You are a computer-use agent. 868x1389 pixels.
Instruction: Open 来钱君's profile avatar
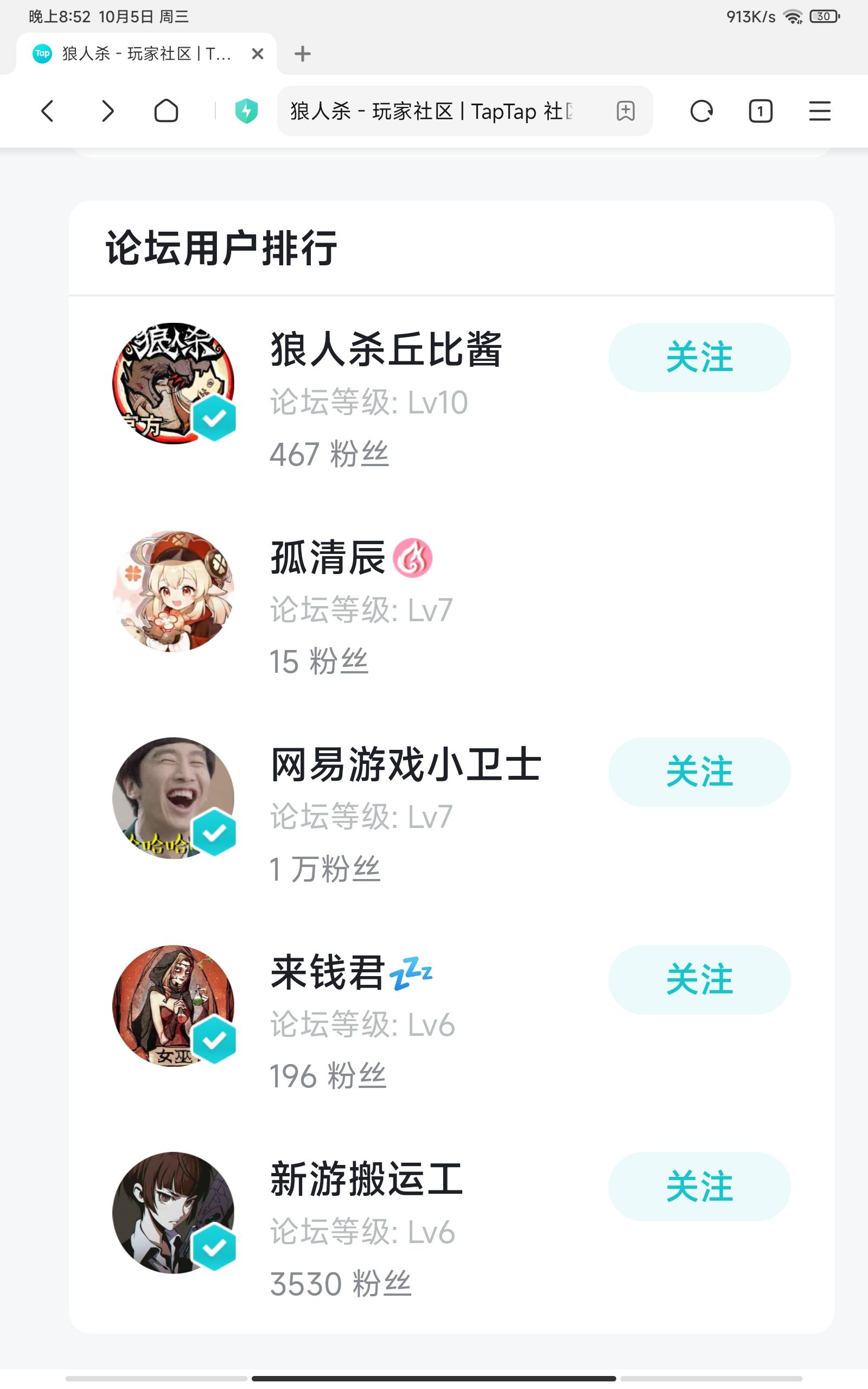point(173,1005)
